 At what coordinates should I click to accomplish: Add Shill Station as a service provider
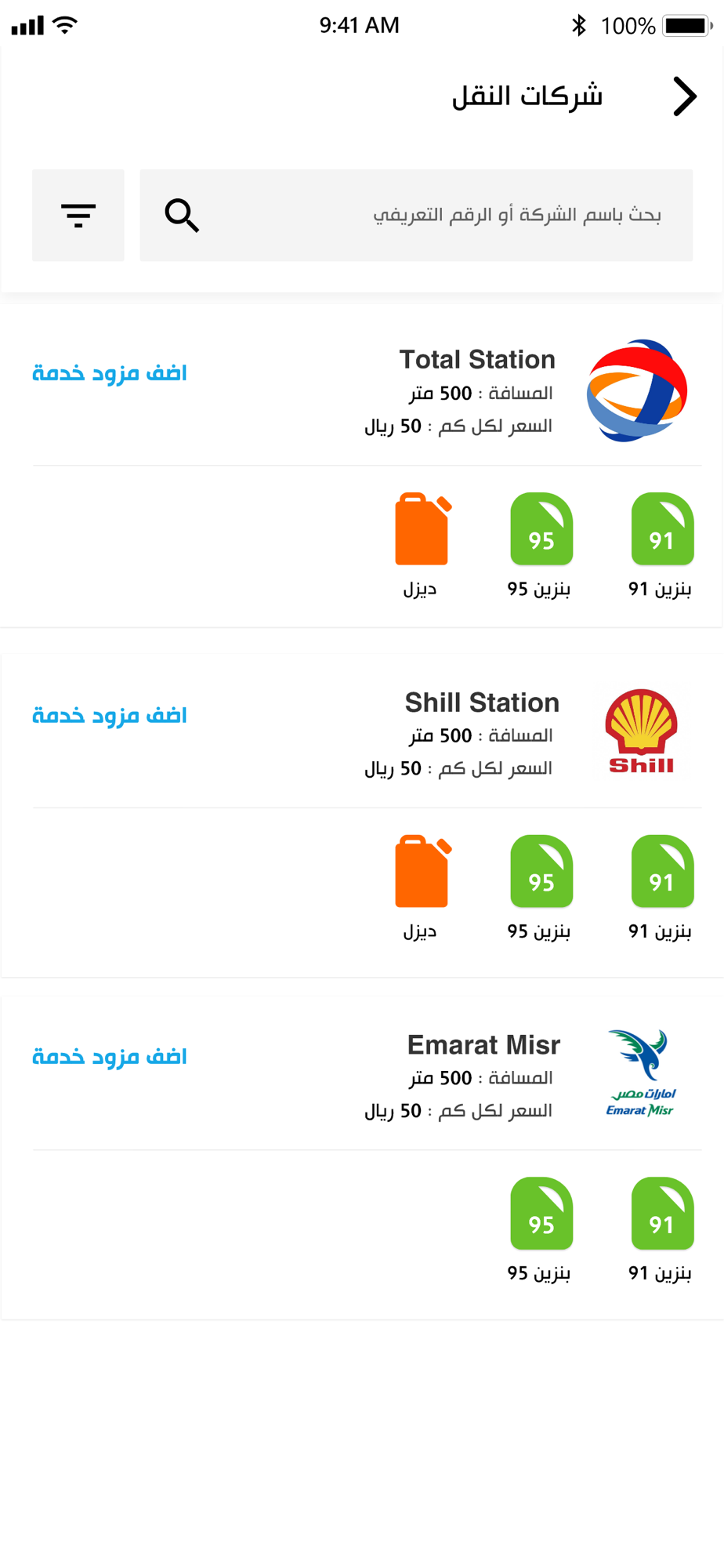click(110, 715)
